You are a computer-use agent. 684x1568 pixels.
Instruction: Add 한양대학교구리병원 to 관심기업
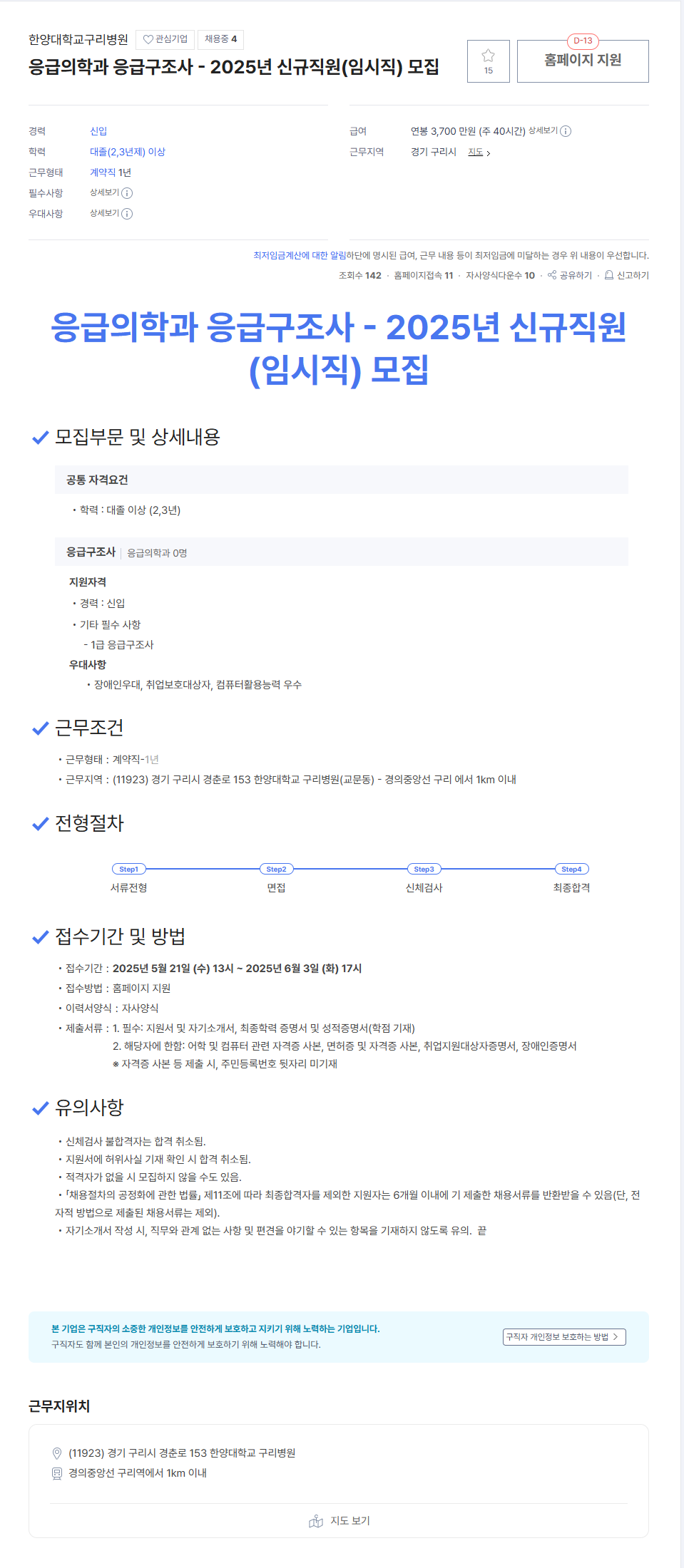pos(165,39)
